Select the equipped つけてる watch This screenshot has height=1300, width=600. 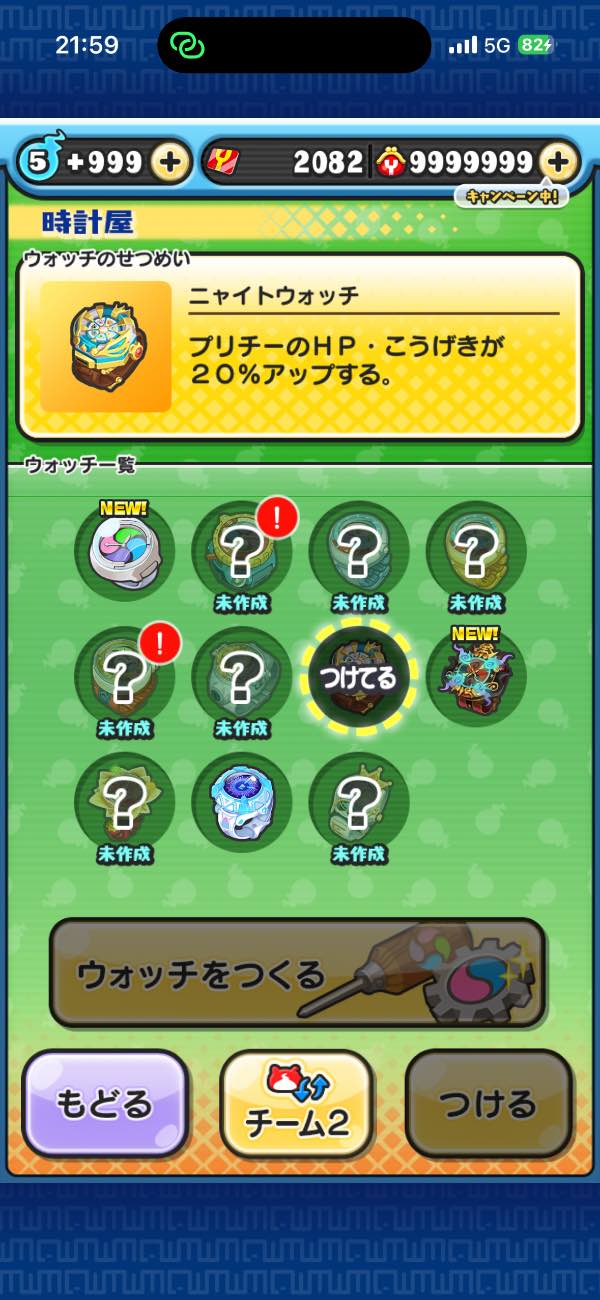click(357, 677)
